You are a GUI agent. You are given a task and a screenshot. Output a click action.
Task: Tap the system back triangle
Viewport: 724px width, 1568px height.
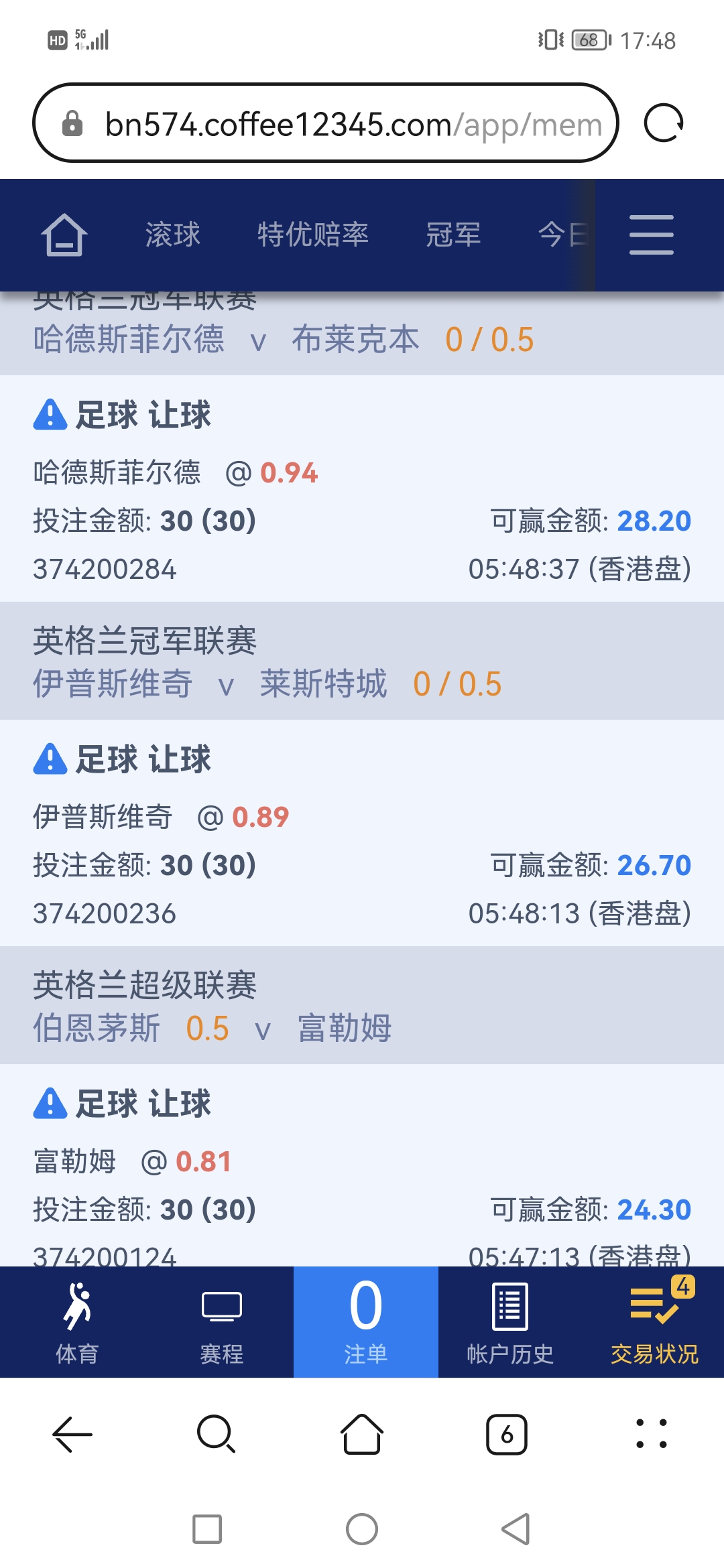point(516,1529)
